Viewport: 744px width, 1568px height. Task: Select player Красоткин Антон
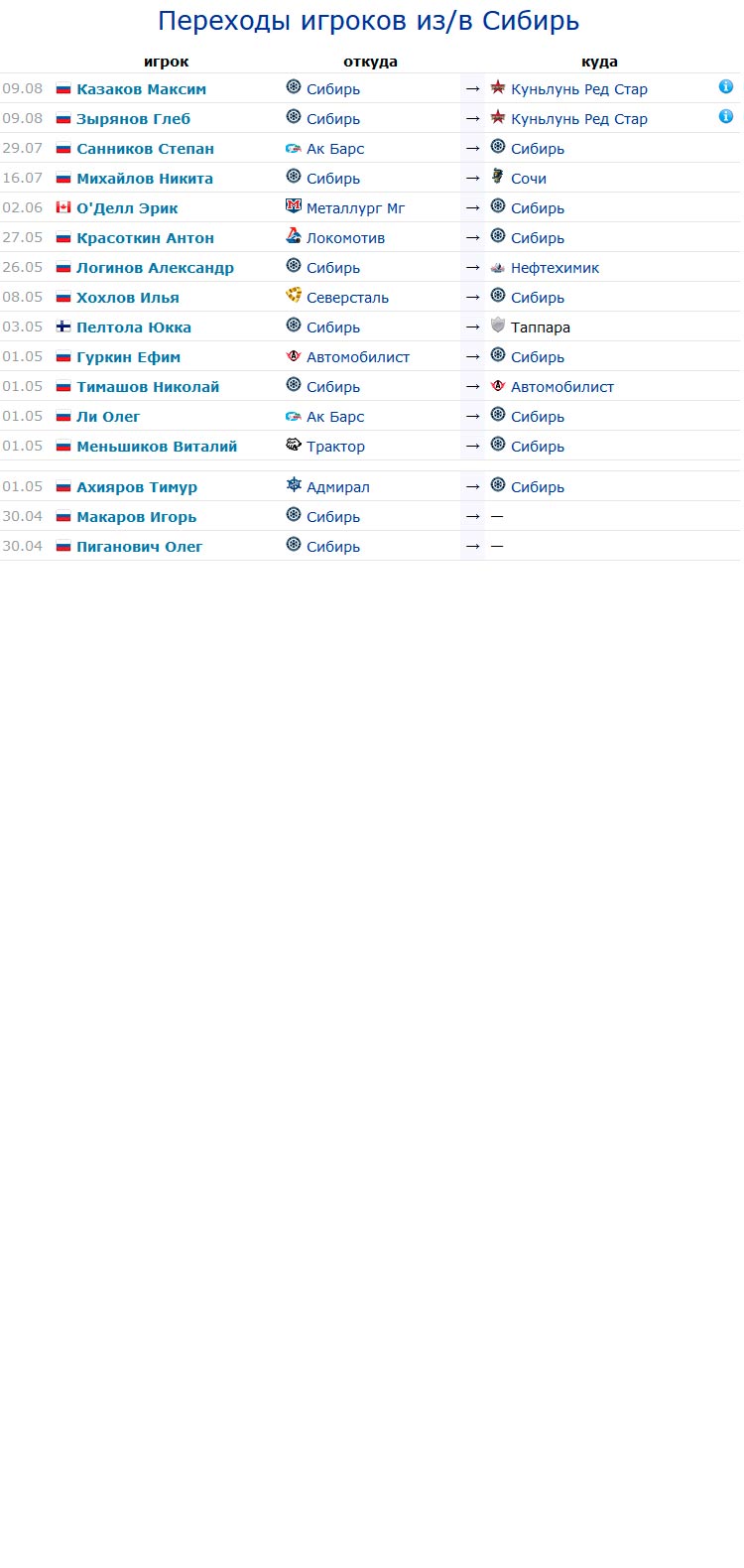click(145, 238)
